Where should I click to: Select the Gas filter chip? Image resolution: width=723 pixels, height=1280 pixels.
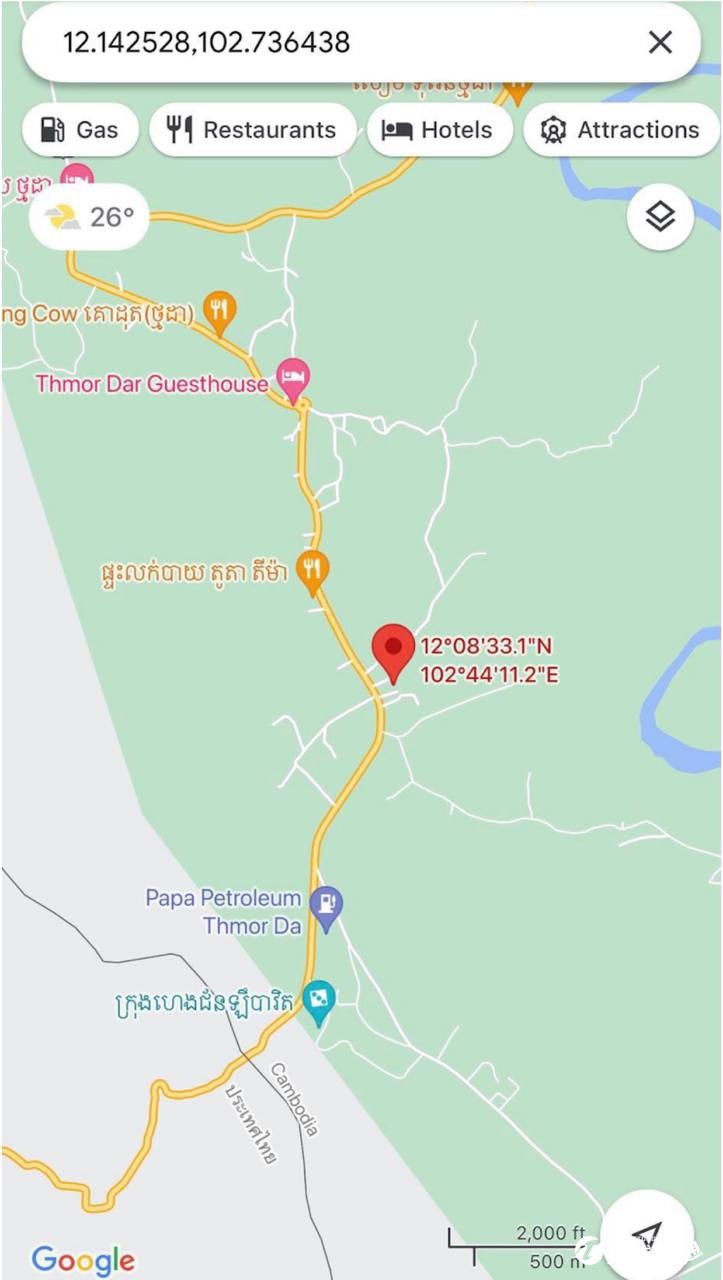(80, 130)
